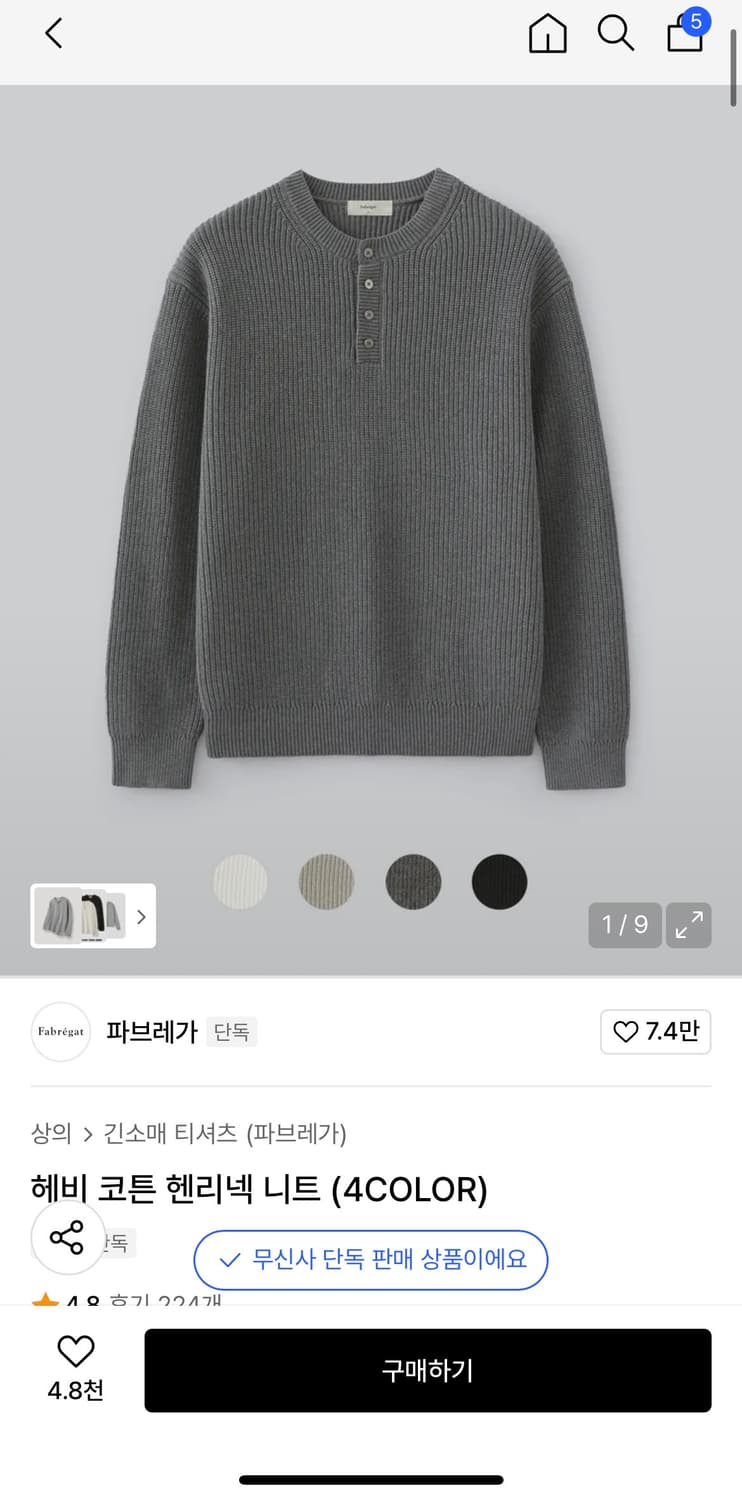This screenshot has width=742, height=1500.
Task: Tap the Fabrégat brand logo circle
Action: point(60,1031)
